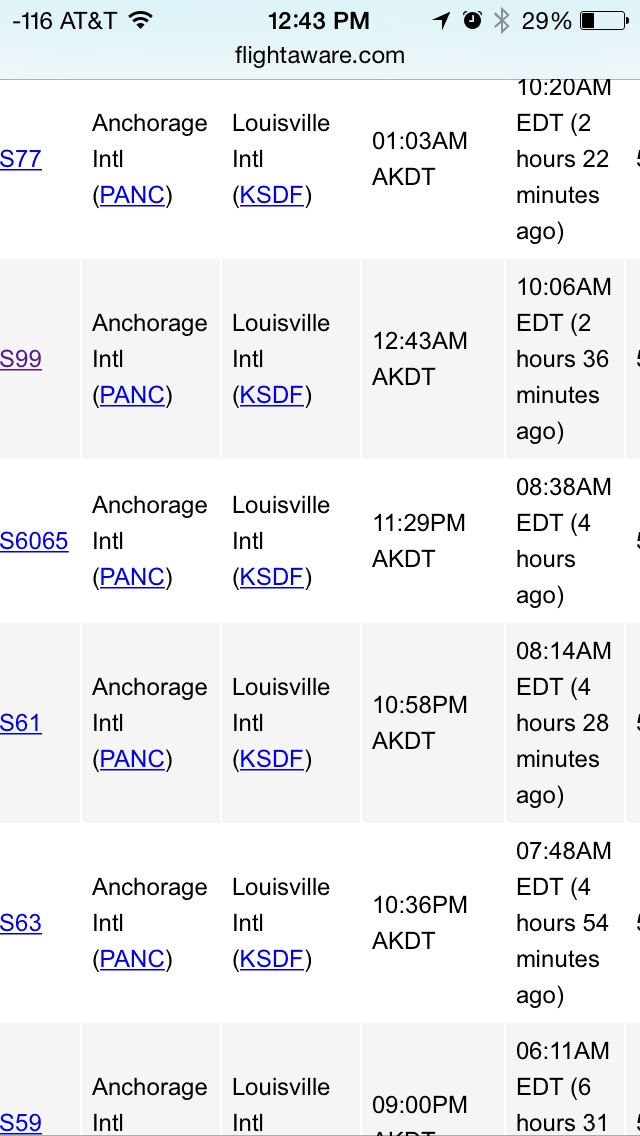
Task: Open KSDF link in the S99 row
Action: [271, 396]
